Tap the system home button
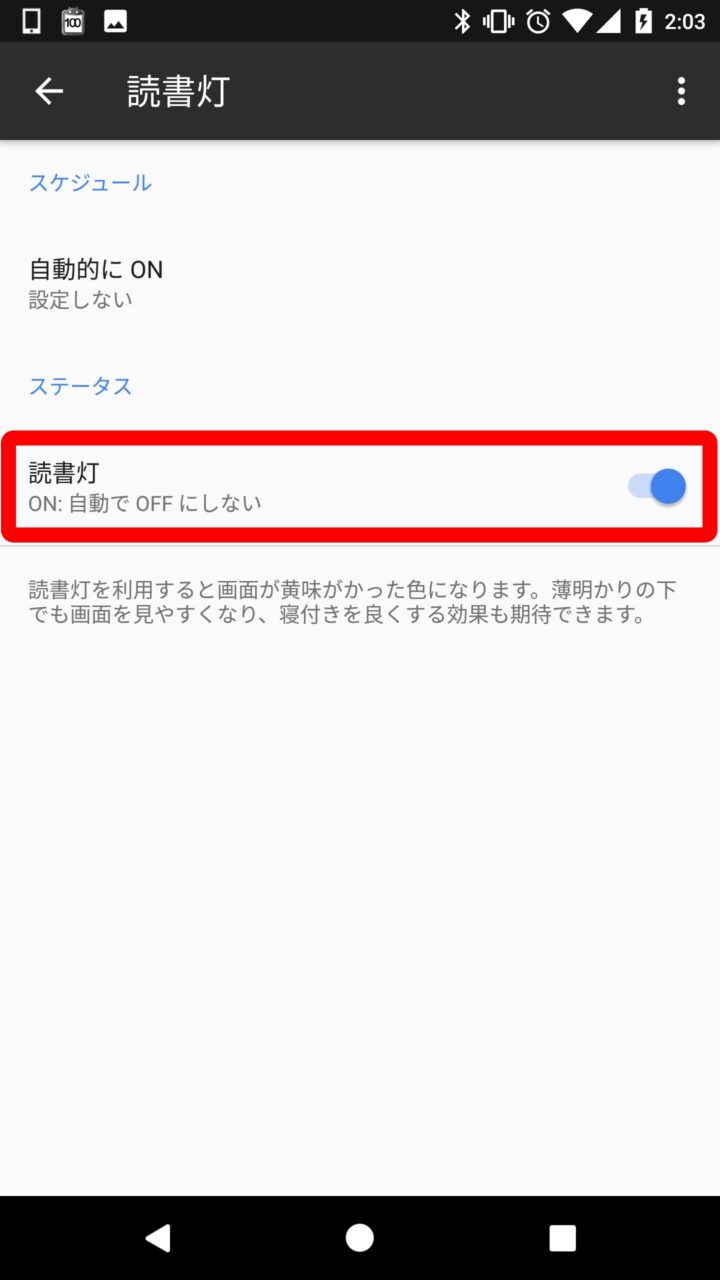The image size is (720, 1280). (x=360, y=1238)
